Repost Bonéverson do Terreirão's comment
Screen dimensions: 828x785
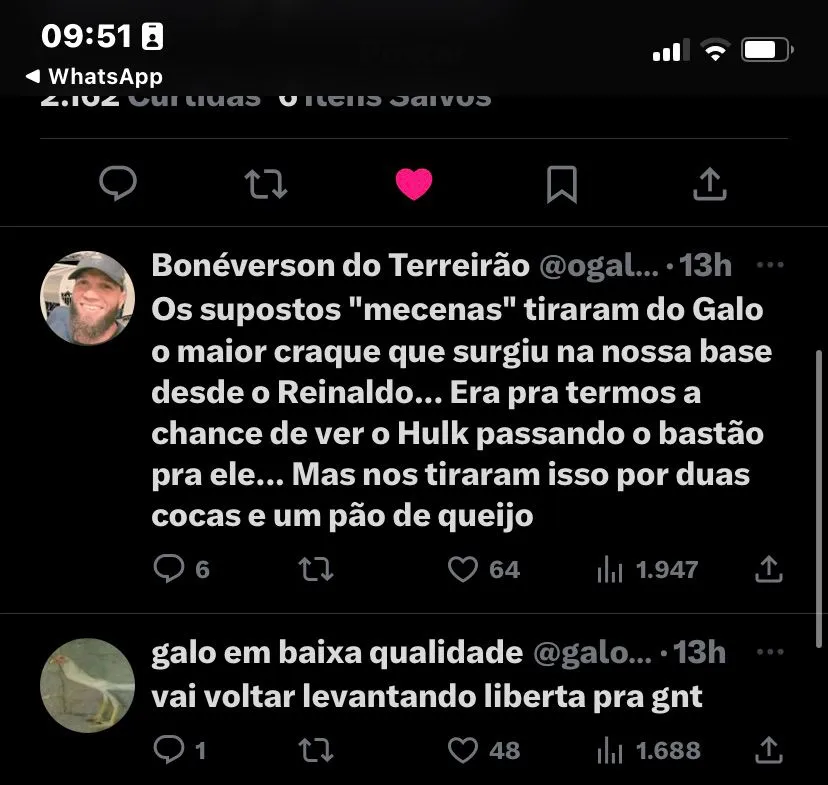click(x=316, y=569)
